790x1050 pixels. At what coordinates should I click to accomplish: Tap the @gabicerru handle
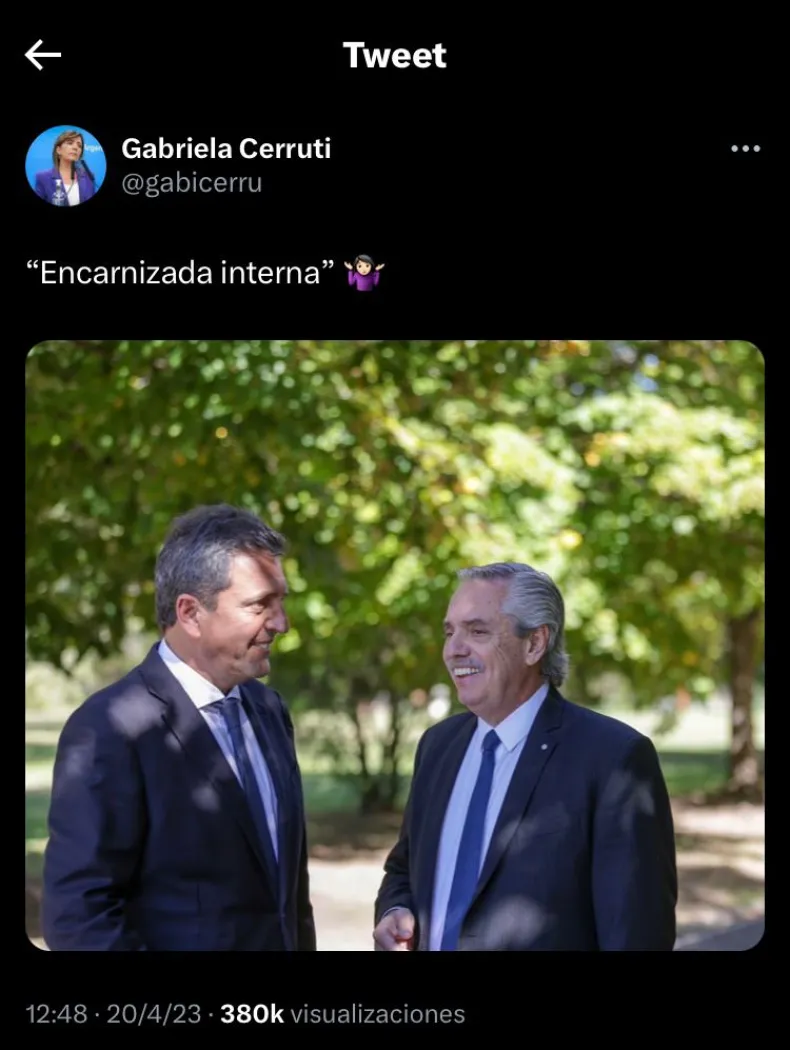[x=192, y=184]
